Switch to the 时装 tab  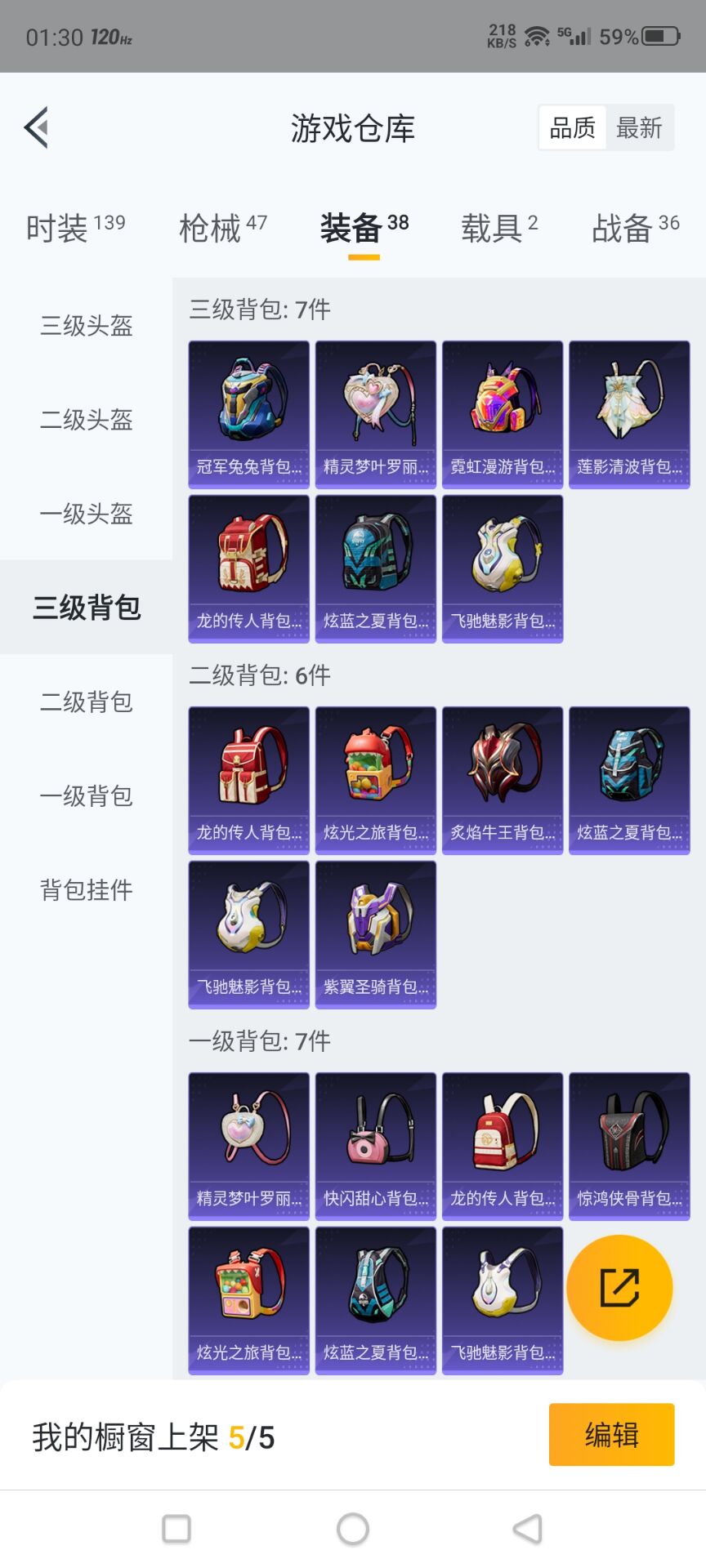tap(75, 228)
